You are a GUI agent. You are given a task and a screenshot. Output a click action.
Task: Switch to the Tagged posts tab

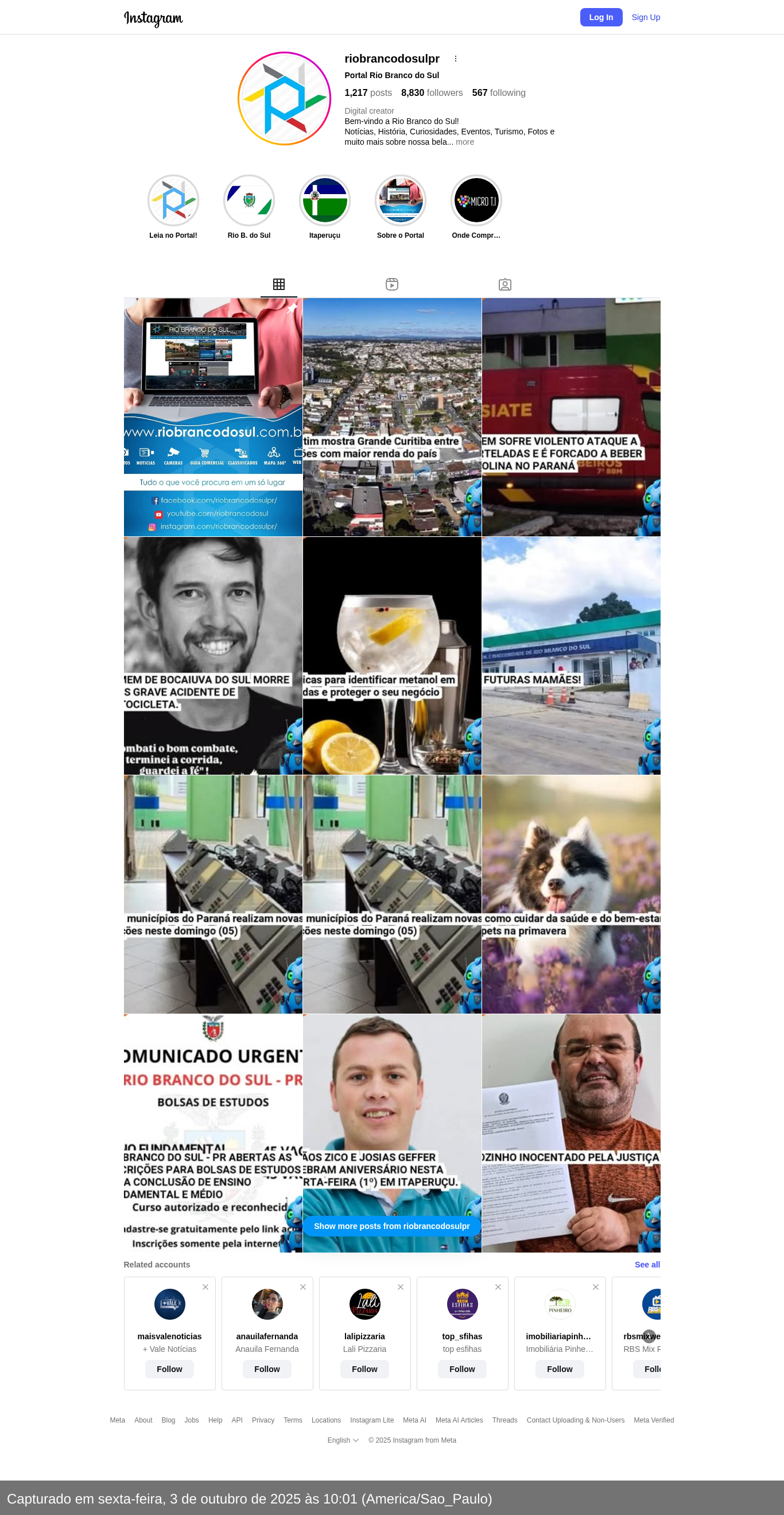504,285
